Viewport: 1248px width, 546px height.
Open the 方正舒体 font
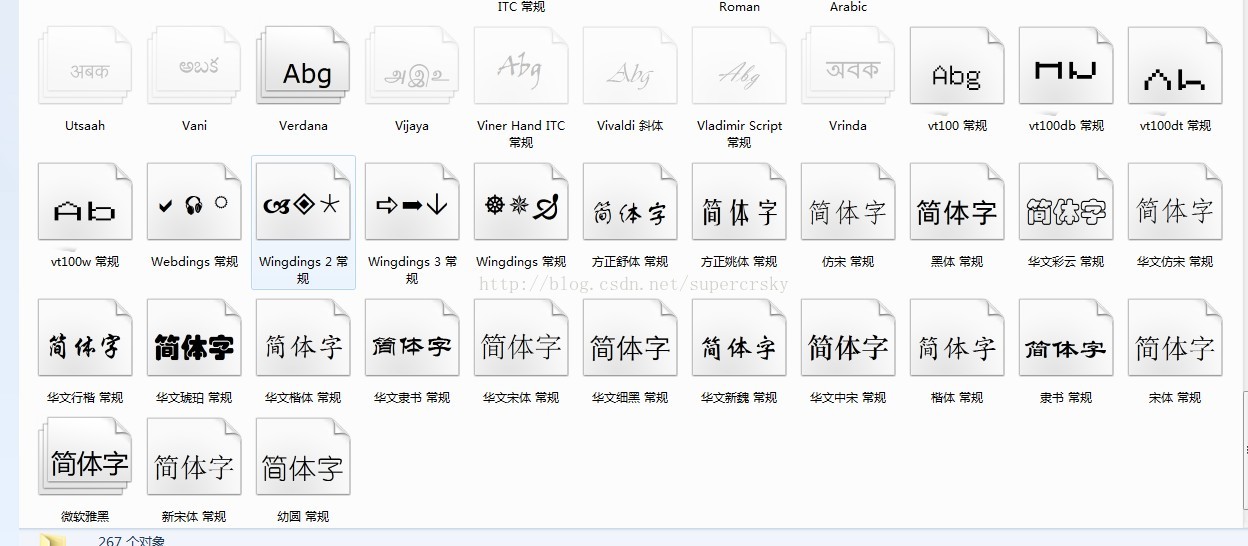click(x=630, y=204)
